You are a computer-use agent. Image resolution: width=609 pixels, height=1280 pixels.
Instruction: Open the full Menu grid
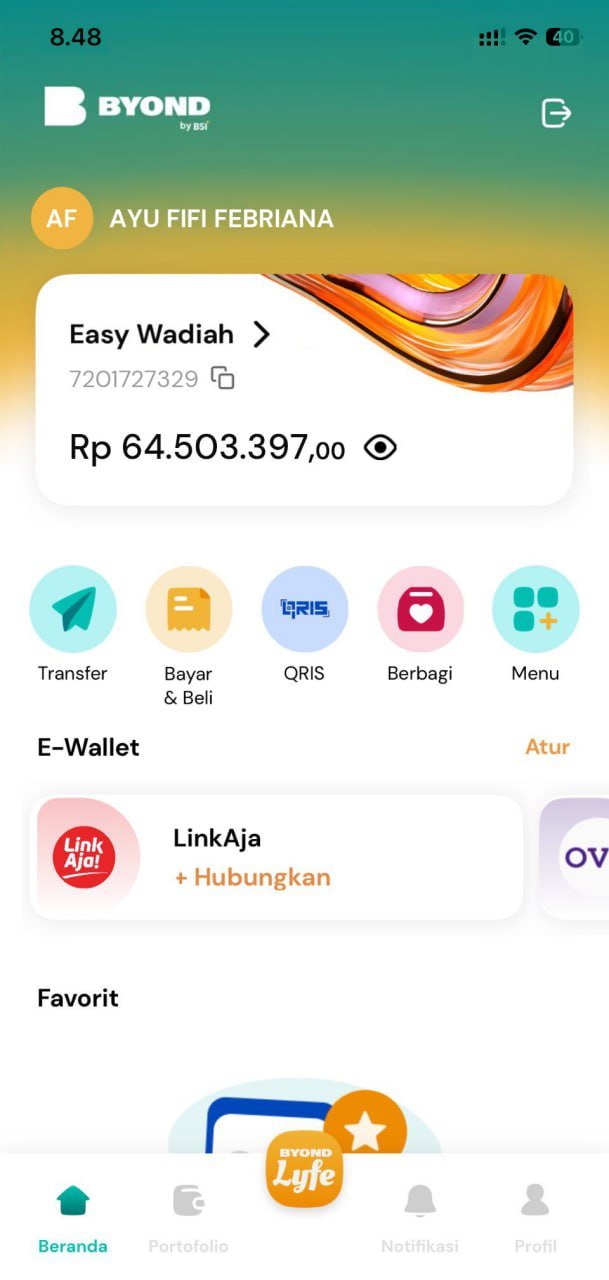point(535,610)
